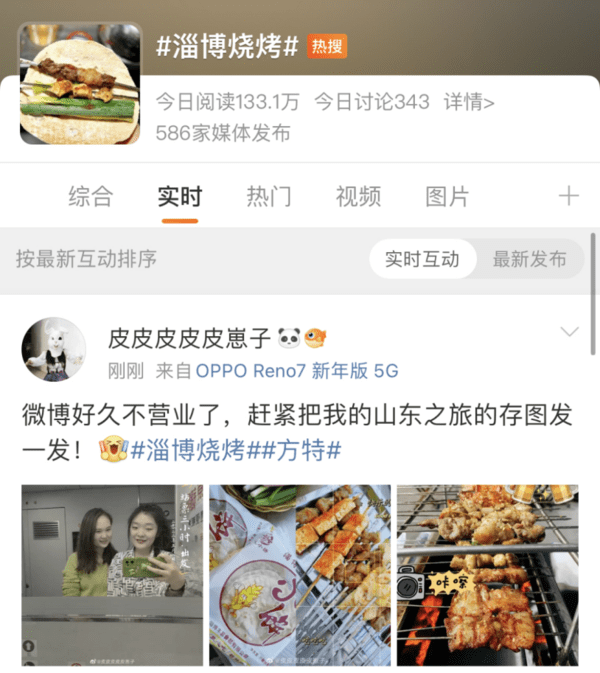
Task: Go to the 图片 tab
Action: tap(447, 196)
